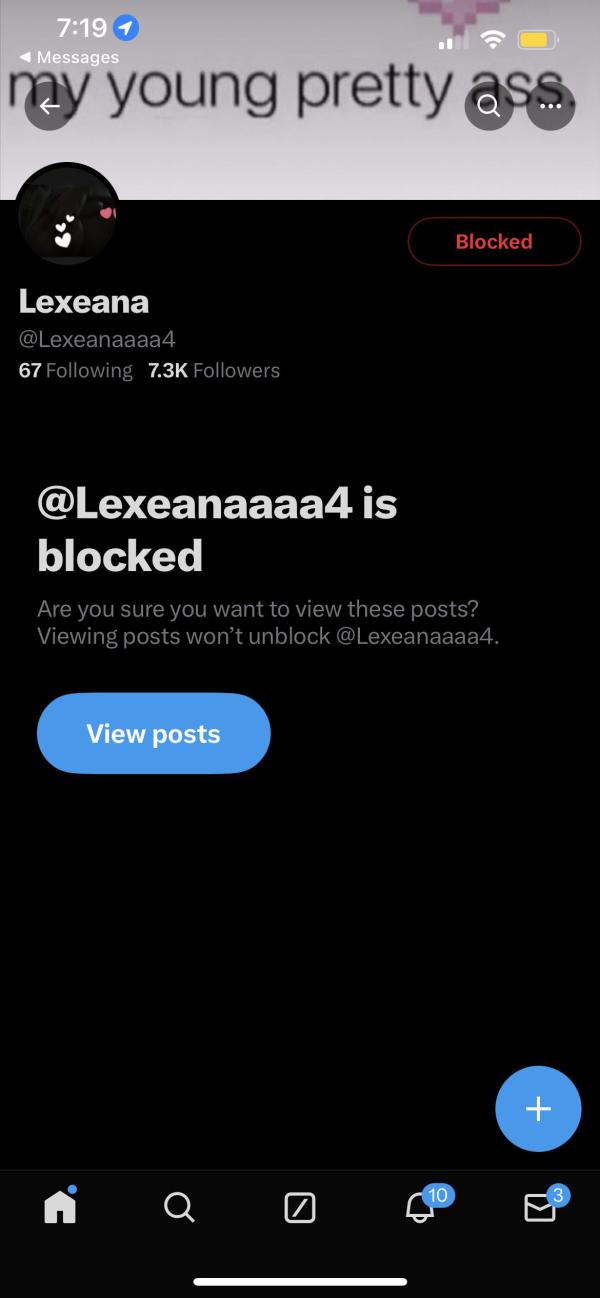This screenshot has width=600, height=1298.
Task: Open the three-dot overflow menu
Action: click(x=550, y=106)
